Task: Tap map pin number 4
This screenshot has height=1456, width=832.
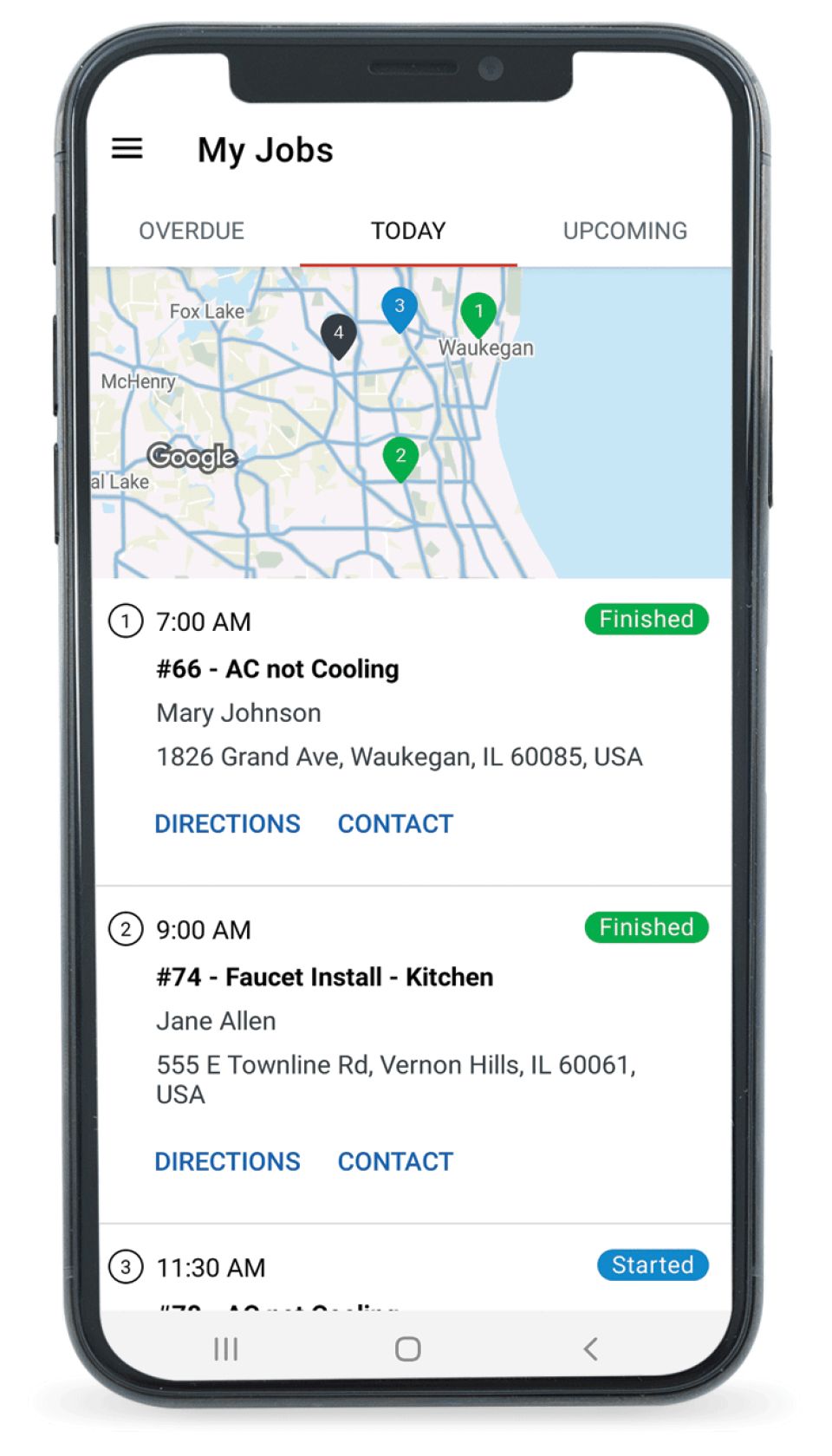Action: [338, 335]
